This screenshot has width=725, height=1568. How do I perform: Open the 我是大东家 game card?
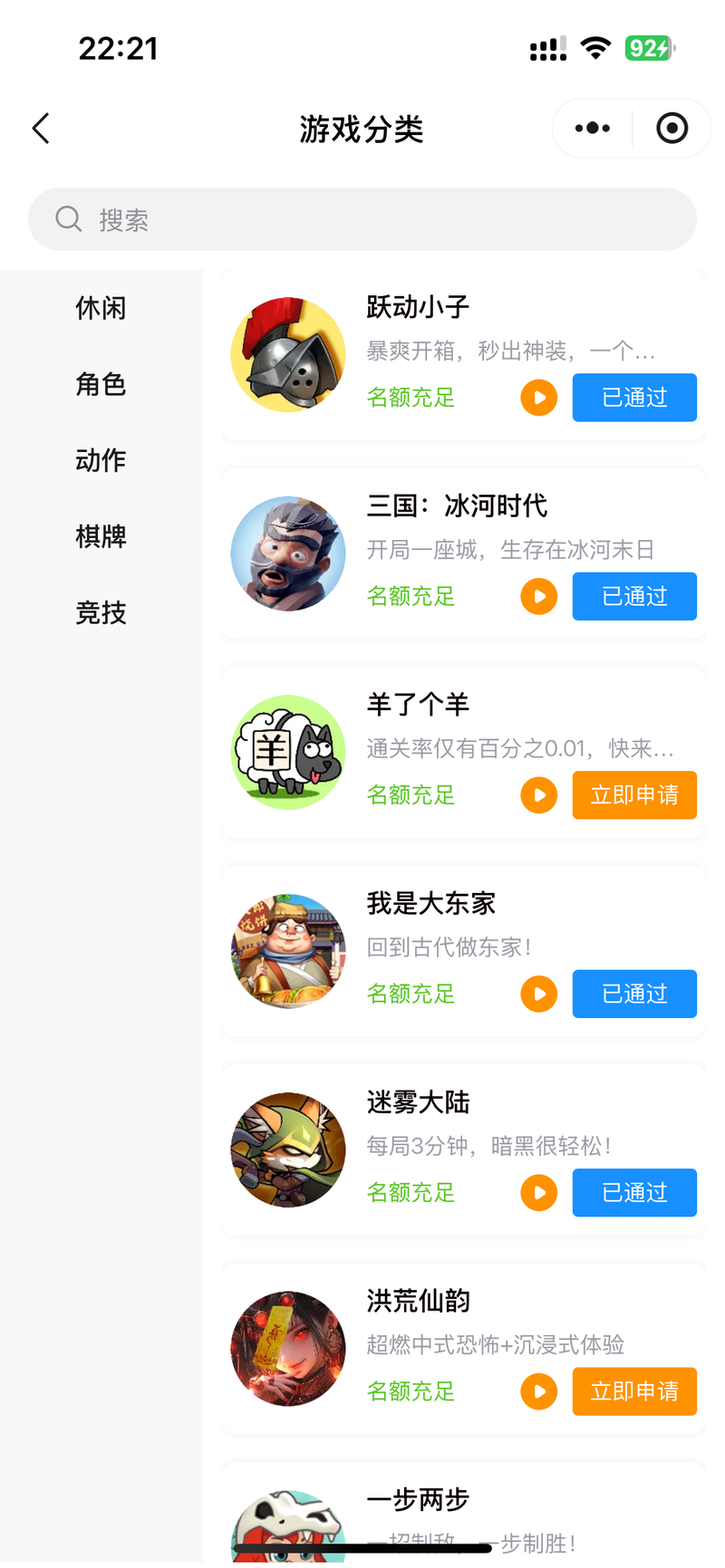464,951
